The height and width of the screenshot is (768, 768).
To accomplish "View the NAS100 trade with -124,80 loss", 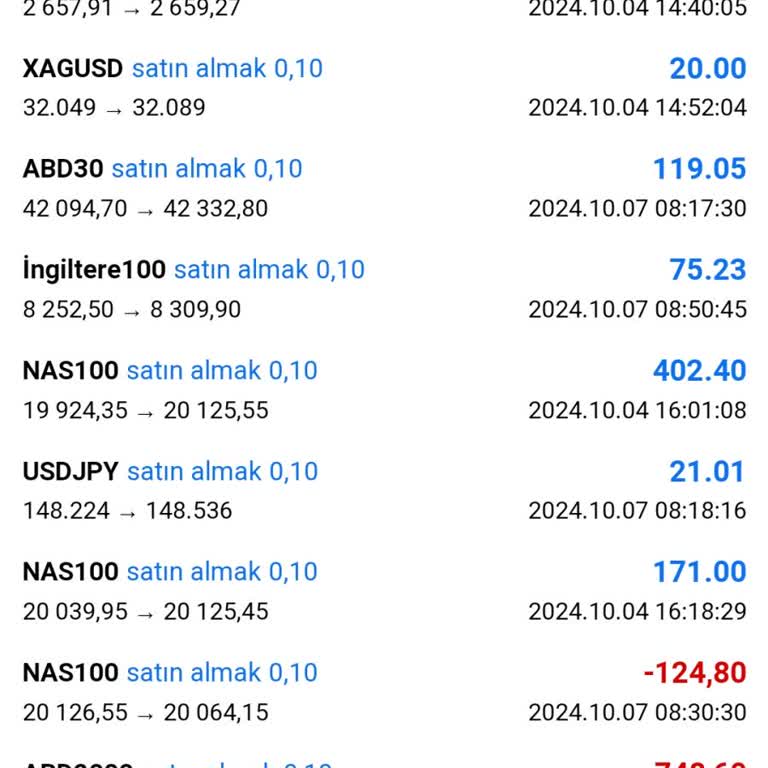I will [x=384, y=692].
